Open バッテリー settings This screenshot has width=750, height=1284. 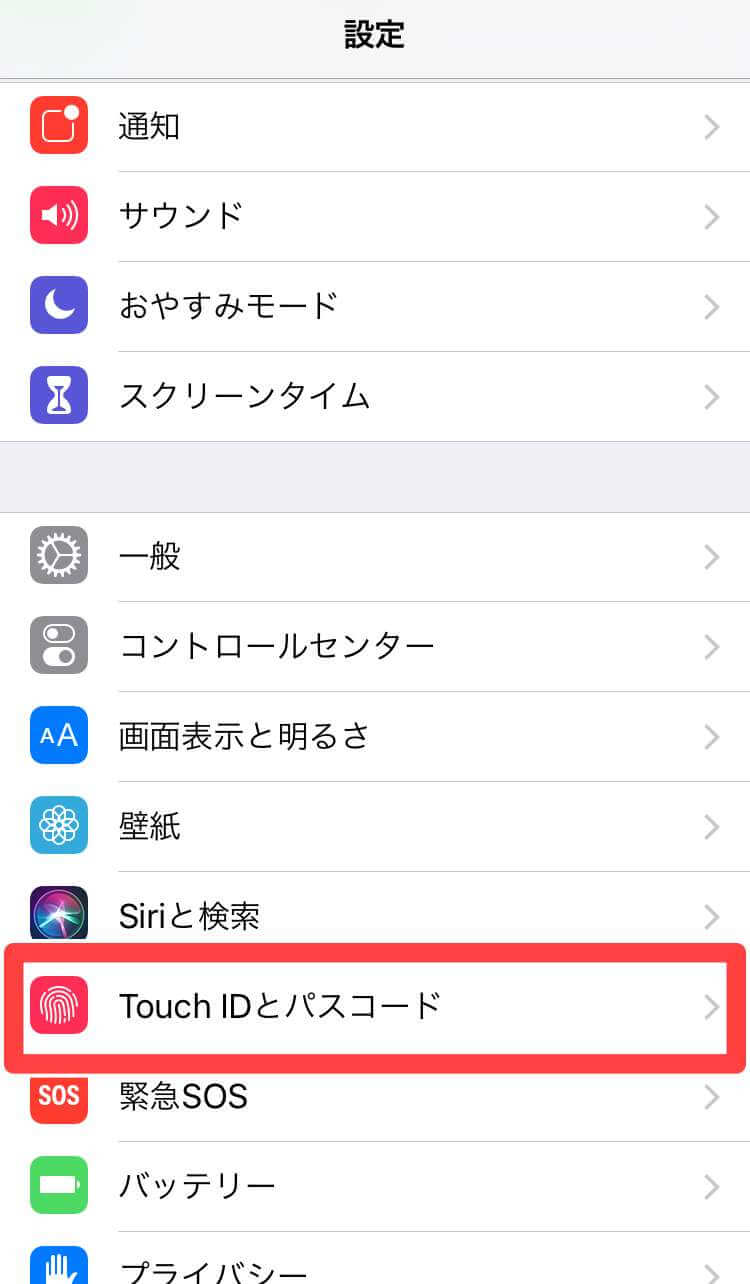375,1186
